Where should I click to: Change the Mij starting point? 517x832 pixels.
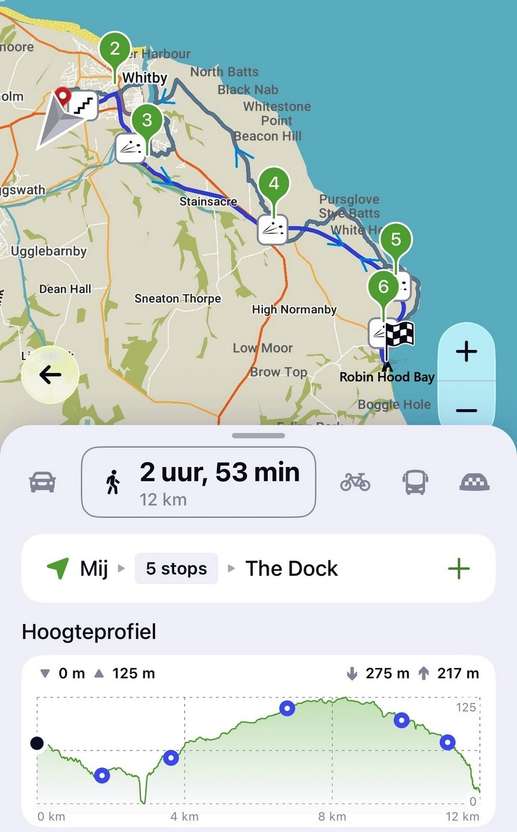pos(77,568)
